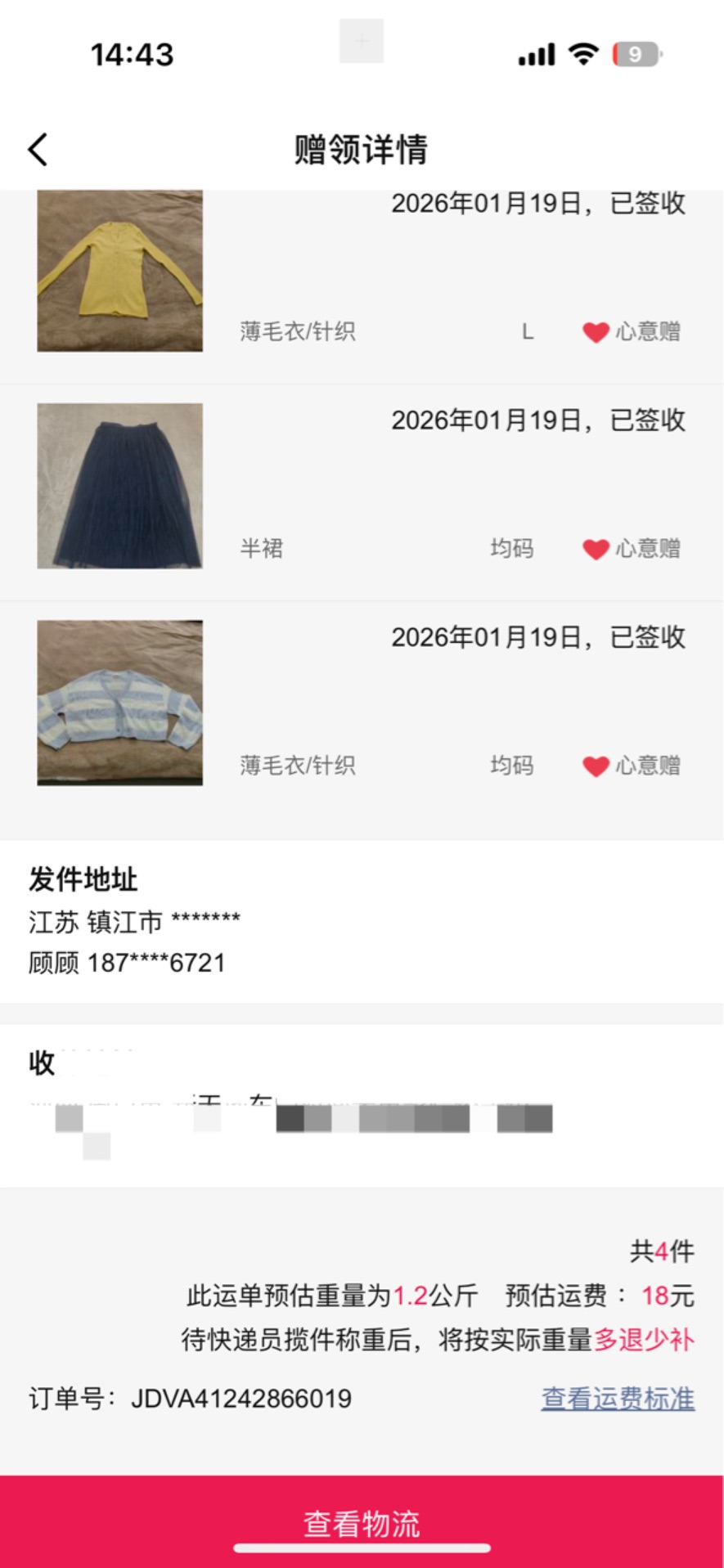Screen dimensions: 724x1568
Task: View the navy 半裙 skirt photo
Action: [119, 486]
